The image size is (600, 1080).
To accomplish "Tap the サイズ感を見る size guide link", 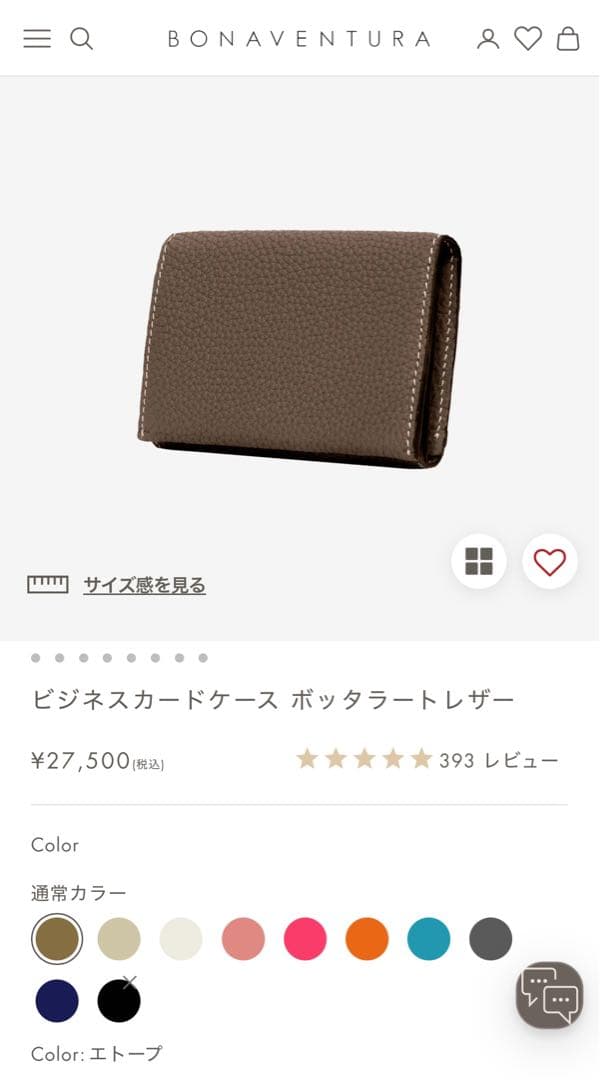I will (144, 585).
